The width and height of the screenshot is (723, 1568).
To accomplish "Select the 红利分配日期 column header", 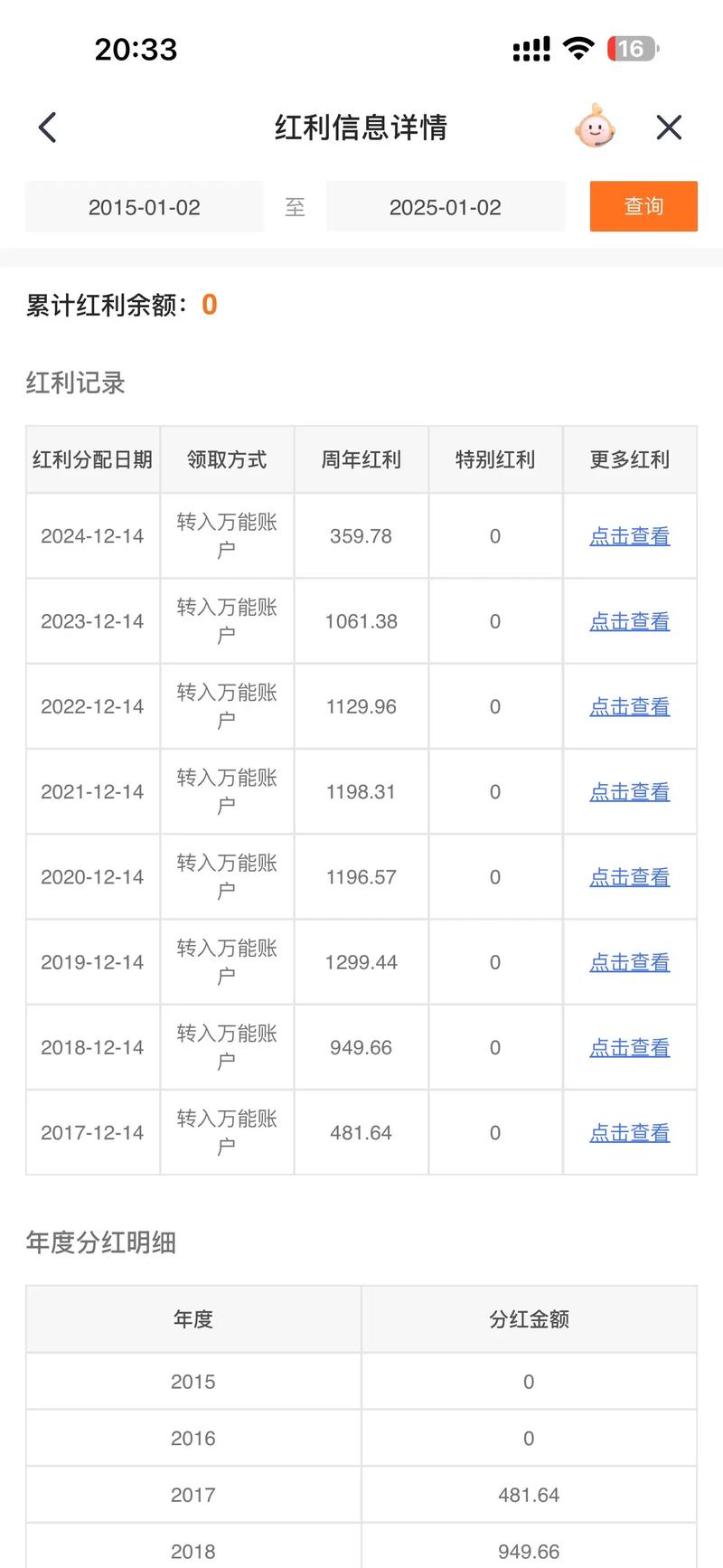I will (92, 459).
